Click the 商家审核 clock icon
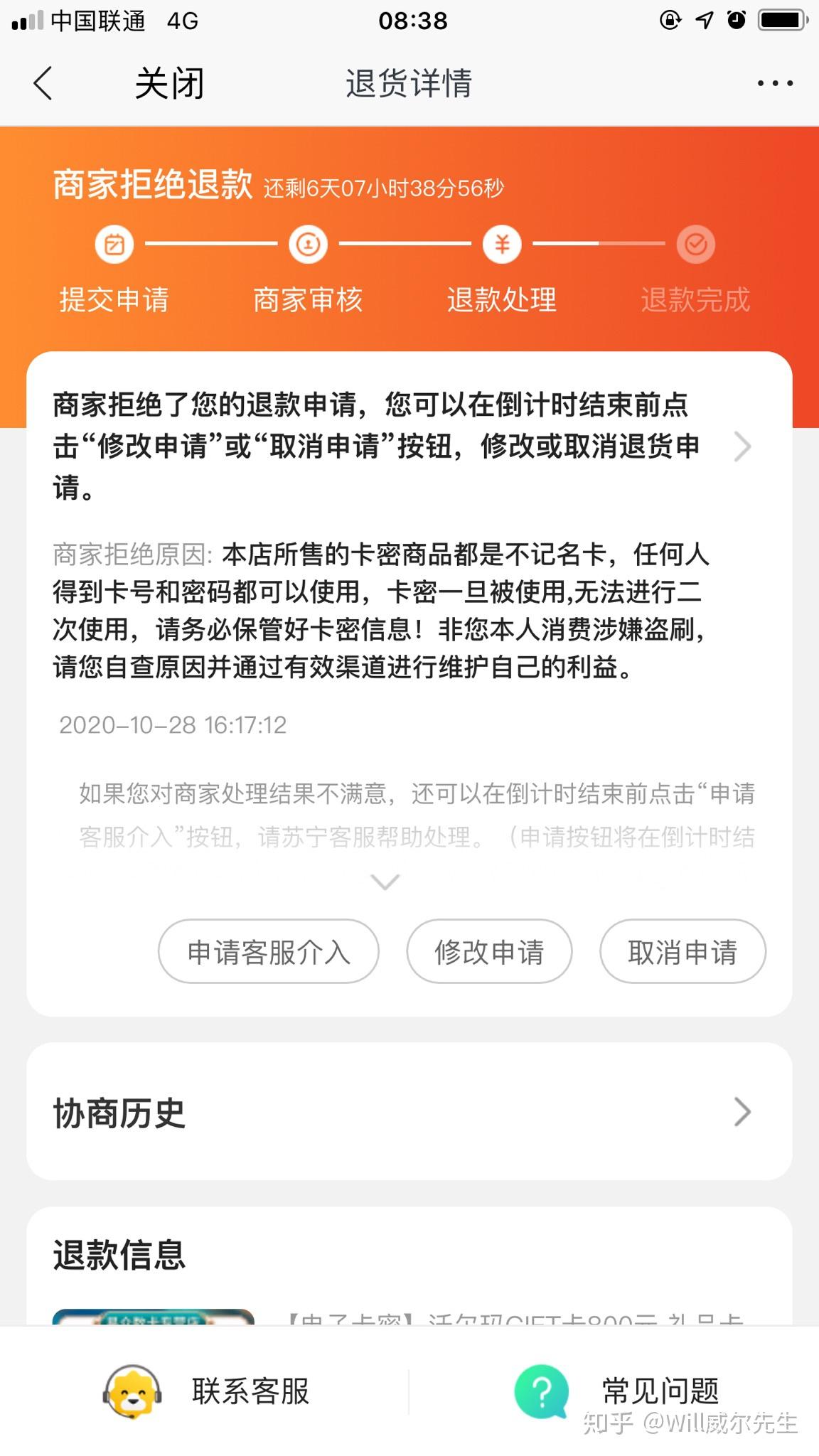Viewport: 819px width, 1456px height. 307,243
